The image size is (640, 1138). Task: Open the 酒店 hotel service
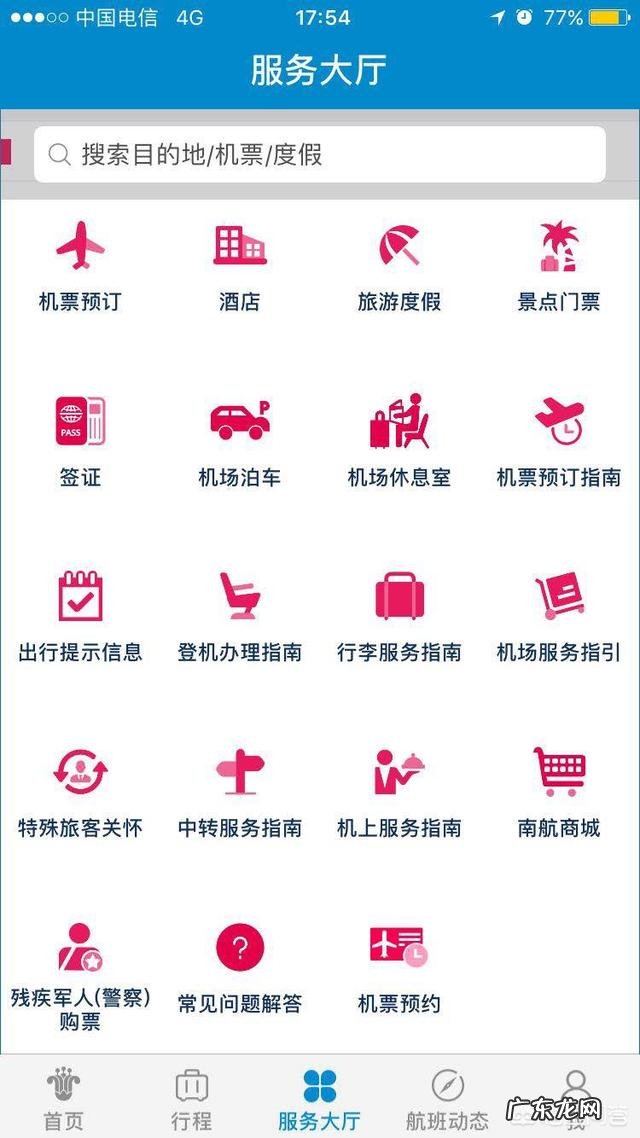[x=240, y=265]
